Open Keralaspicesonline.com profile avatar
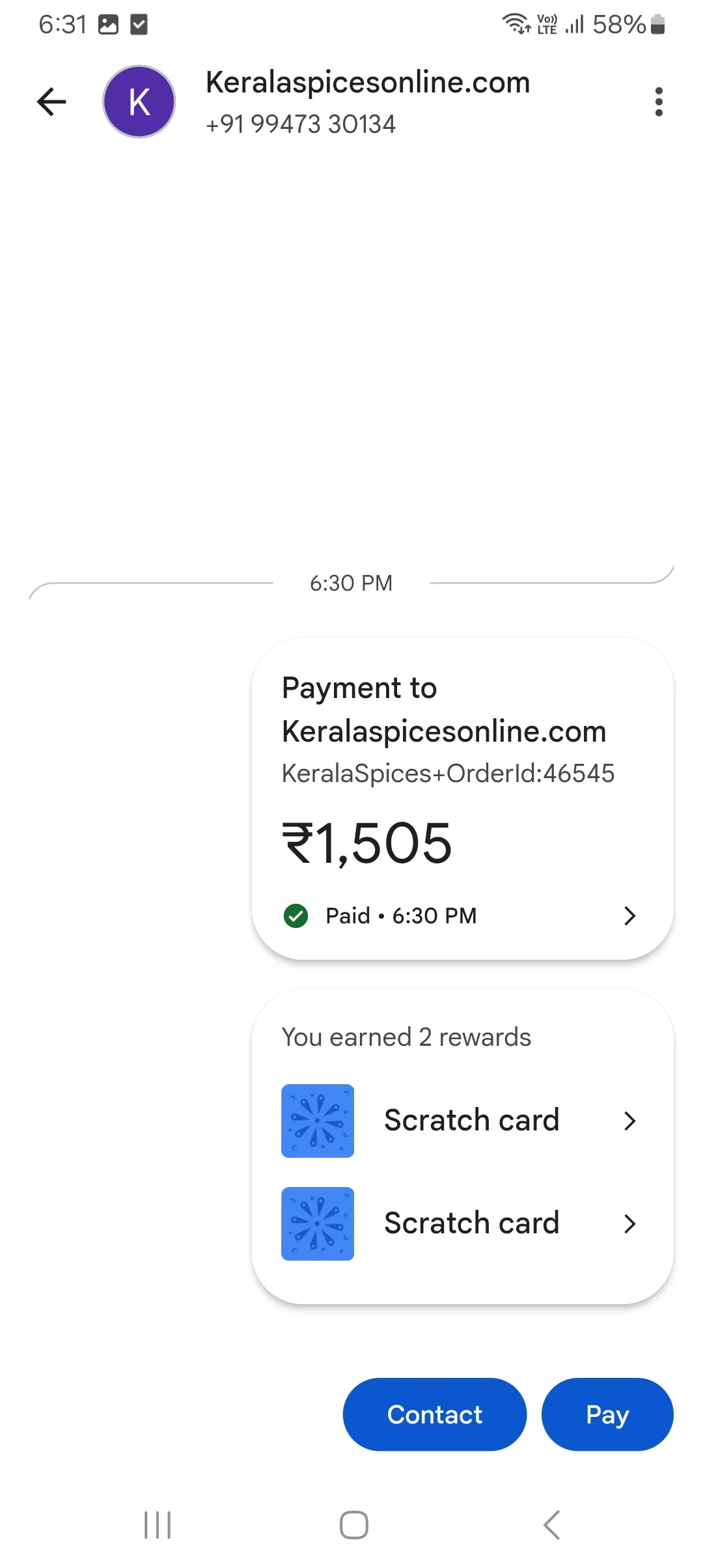Screen dimensions: 703x1568 pyautogui.click(x=139, y=102)
